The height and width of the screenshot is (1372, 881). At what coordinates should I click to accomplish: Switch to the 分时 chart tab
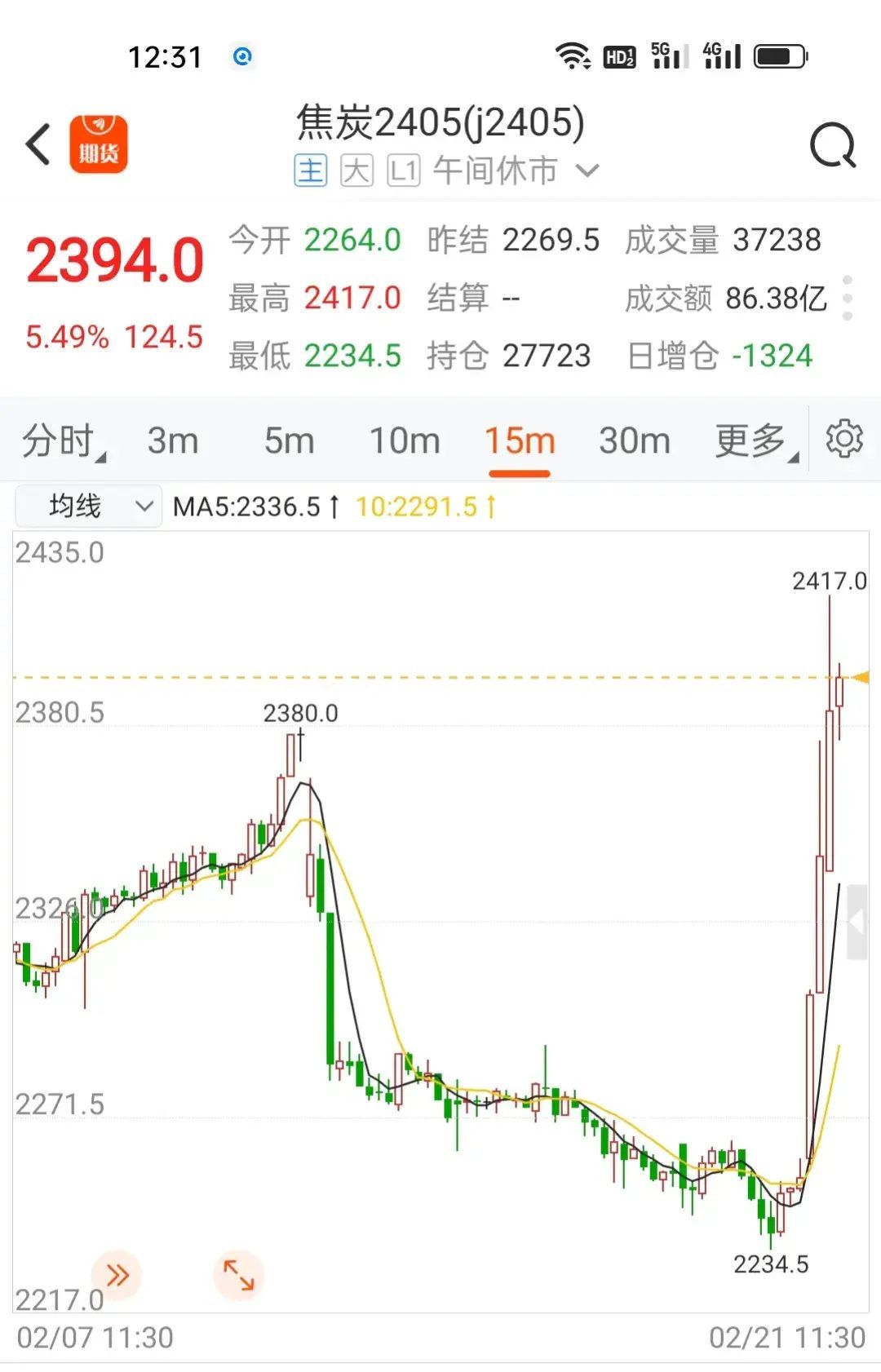point(57,440)
